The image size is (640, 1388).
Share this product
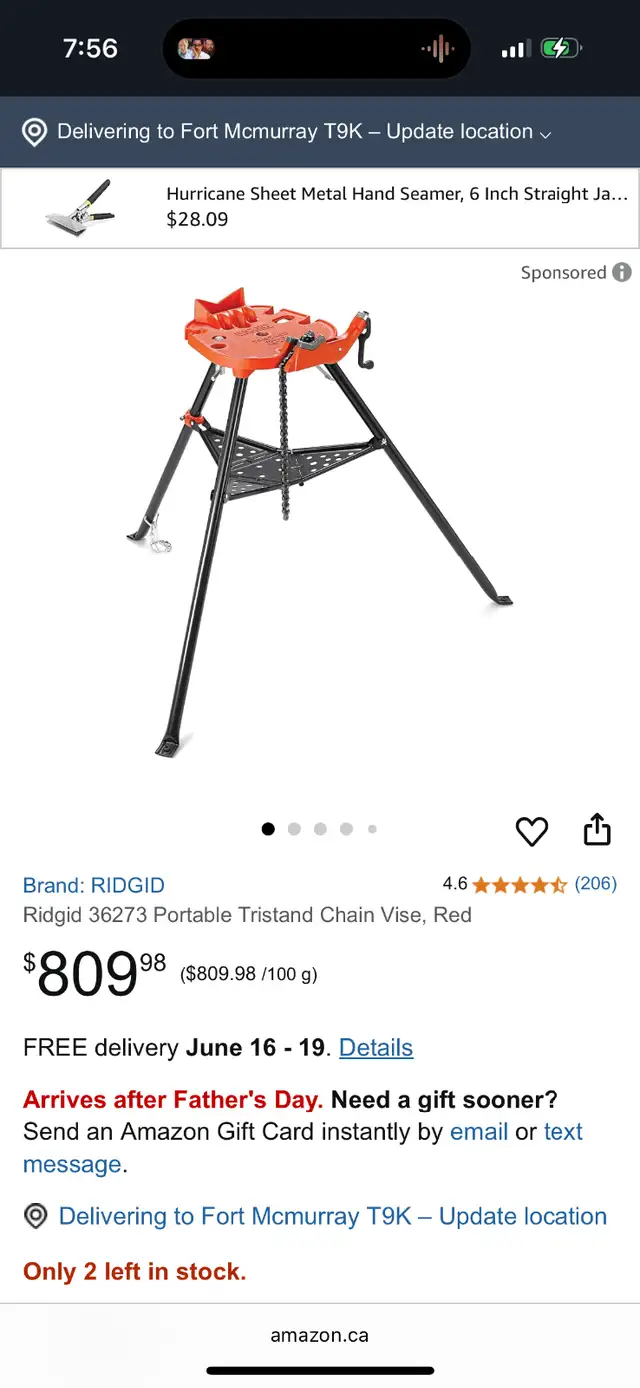(597, 830)
